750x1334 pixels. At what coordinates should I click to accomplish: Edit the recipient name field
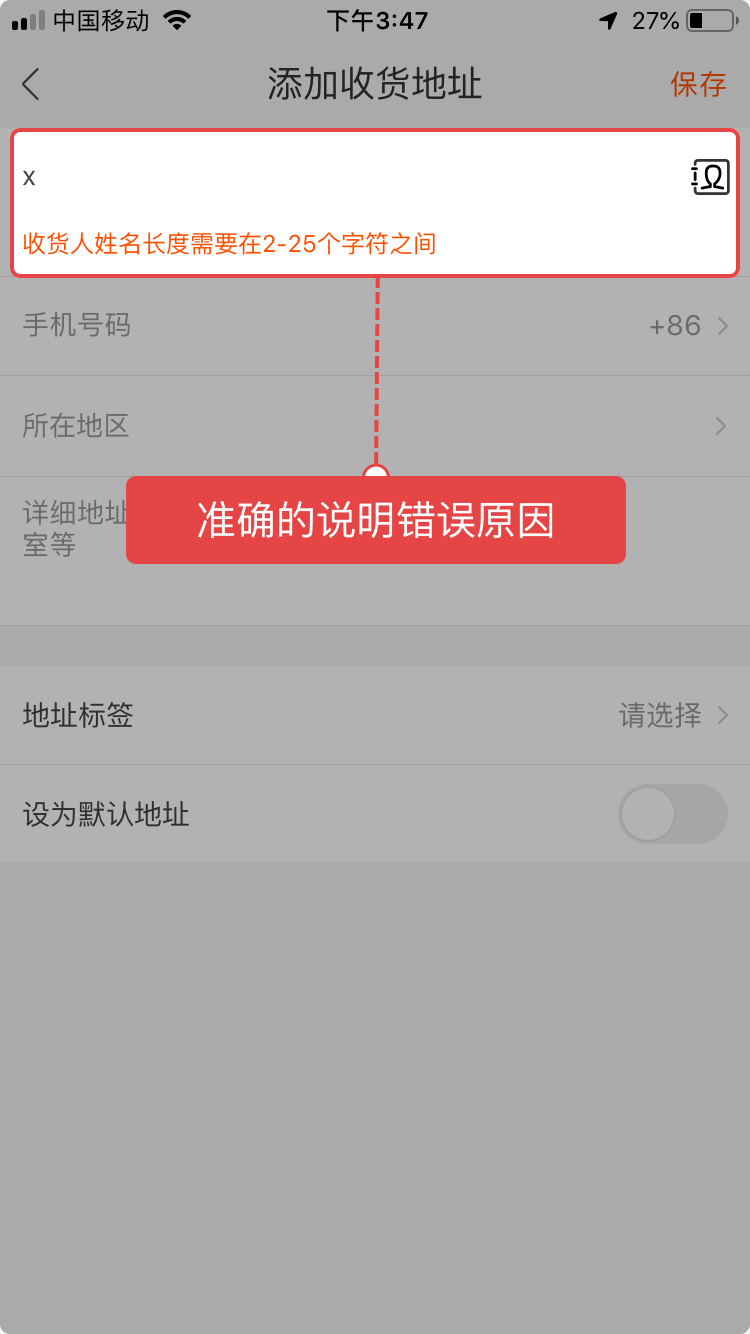click(x=340, y=178)
